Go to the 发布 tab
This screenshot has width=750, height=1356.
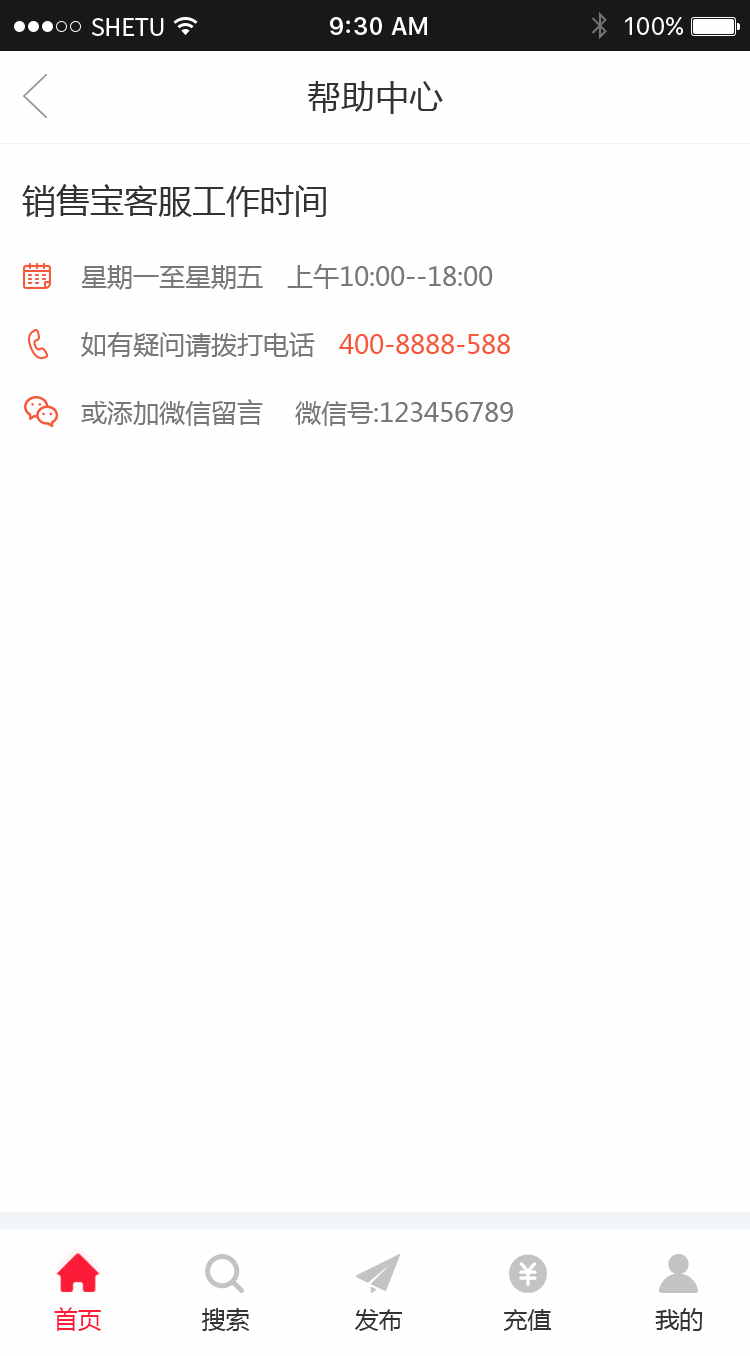pos(377,1292)
